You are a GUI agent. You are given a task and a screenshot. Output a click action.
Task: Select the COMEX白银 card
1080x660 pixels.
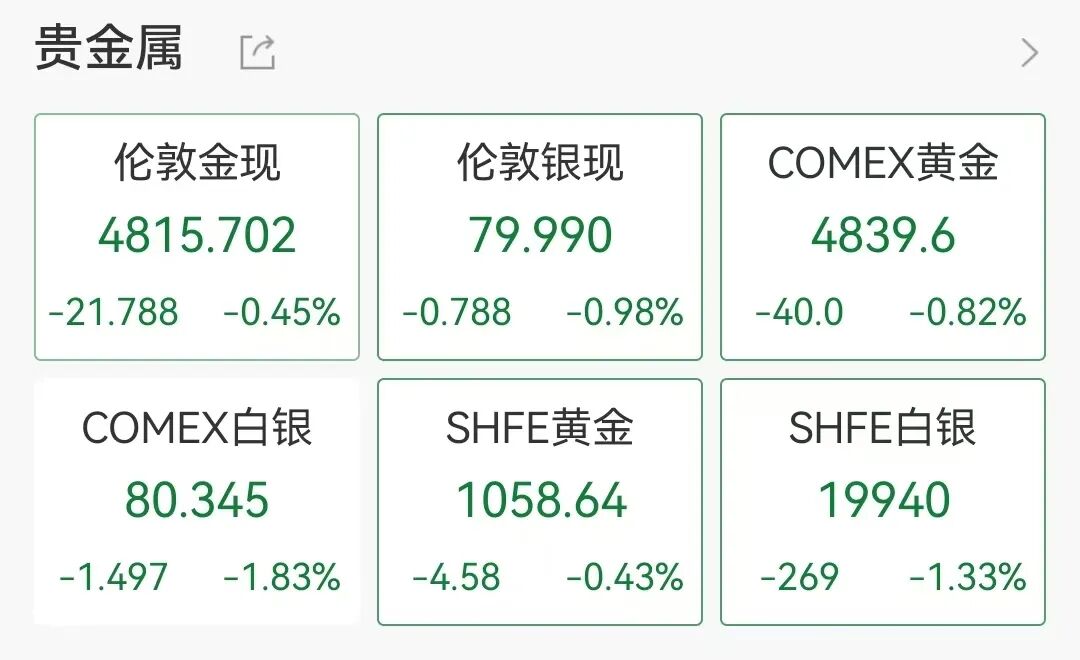click(197, 501)
